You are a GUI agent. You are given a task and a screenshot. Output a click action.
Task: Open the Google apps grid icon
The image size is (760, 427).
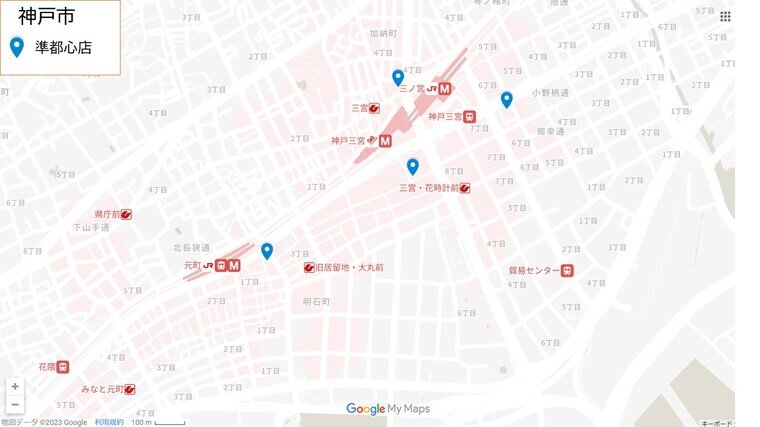coord(725,16)
